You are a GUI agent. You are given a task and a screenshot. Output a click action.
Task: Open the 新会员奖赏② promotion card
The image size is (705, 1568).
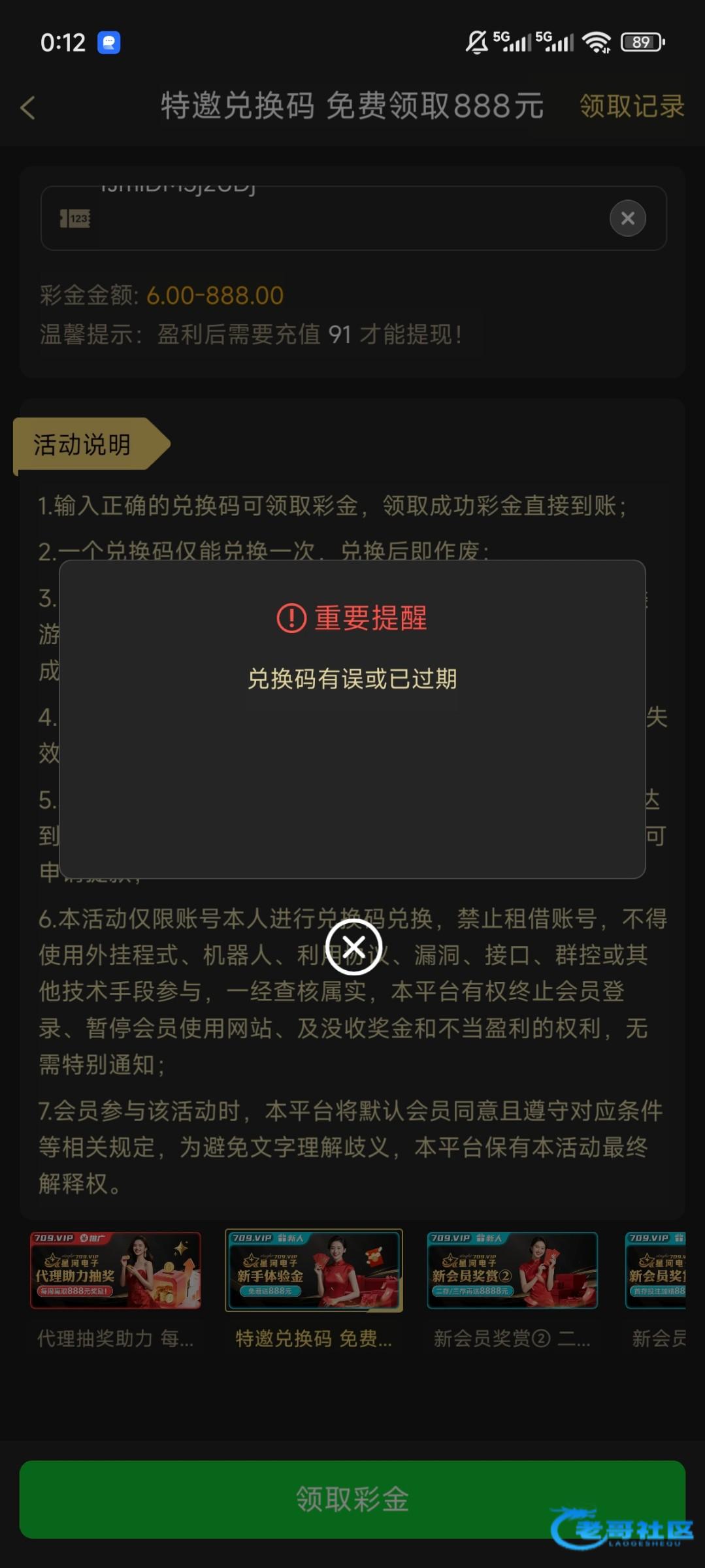pyautogui.click(x=512, y=1271)
